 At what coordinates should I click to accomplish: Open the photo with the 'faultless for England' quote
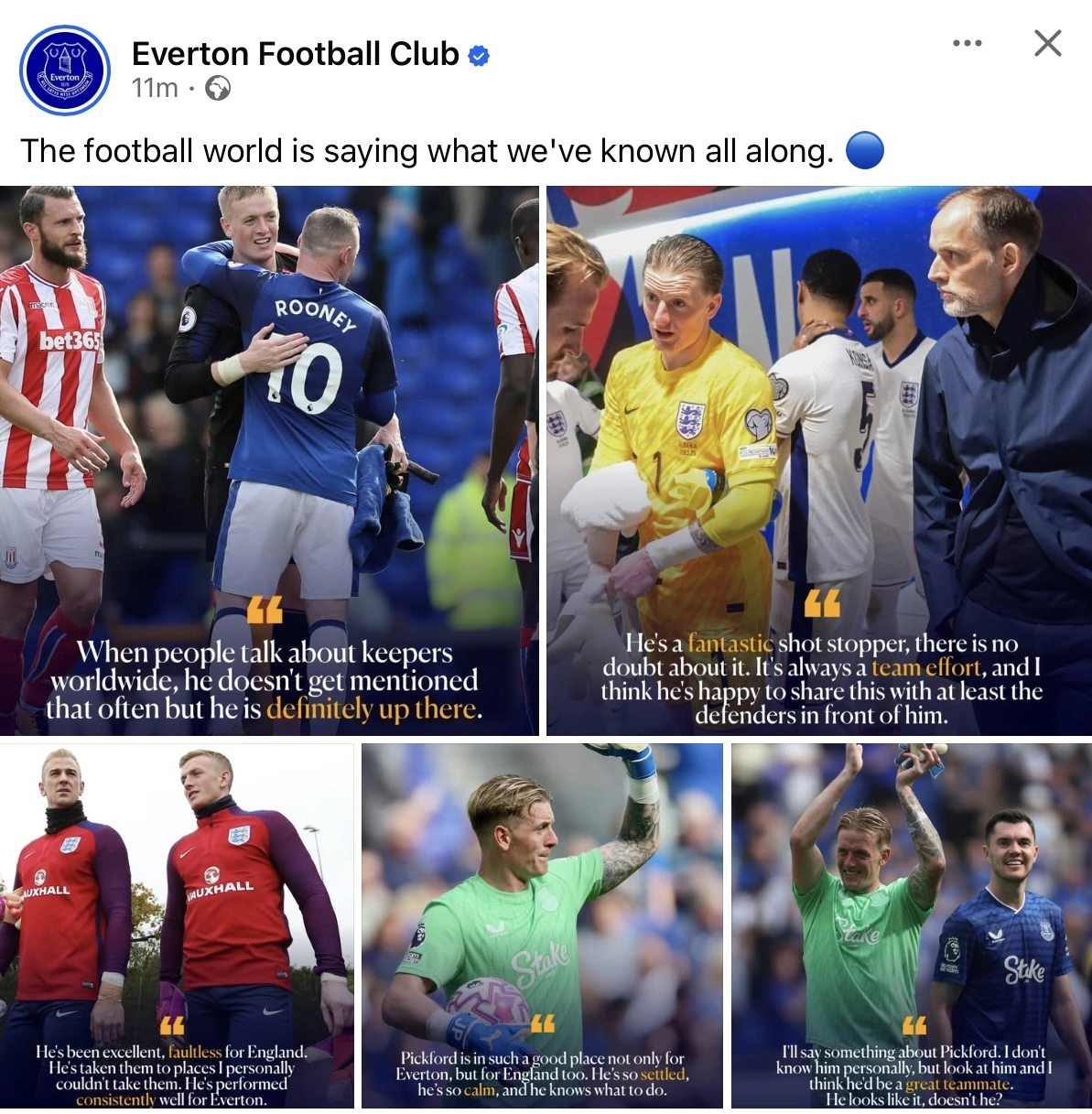(177, 925)
